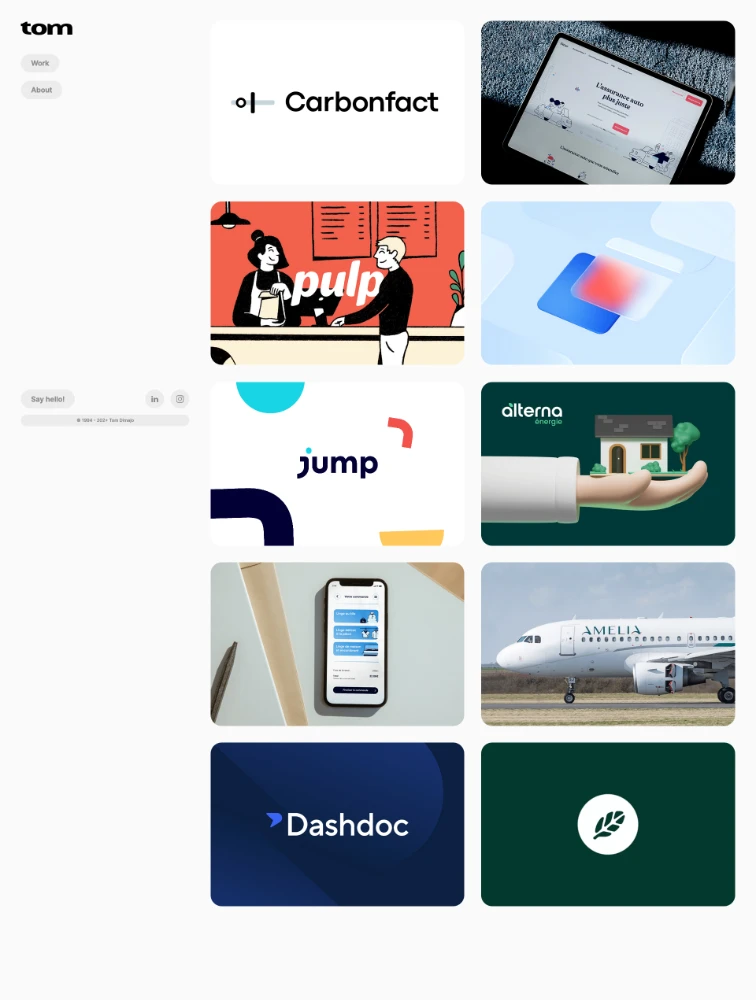Screen dimensions: 756x1000
Task: View the pulp project card
Action: coord(337,283)
